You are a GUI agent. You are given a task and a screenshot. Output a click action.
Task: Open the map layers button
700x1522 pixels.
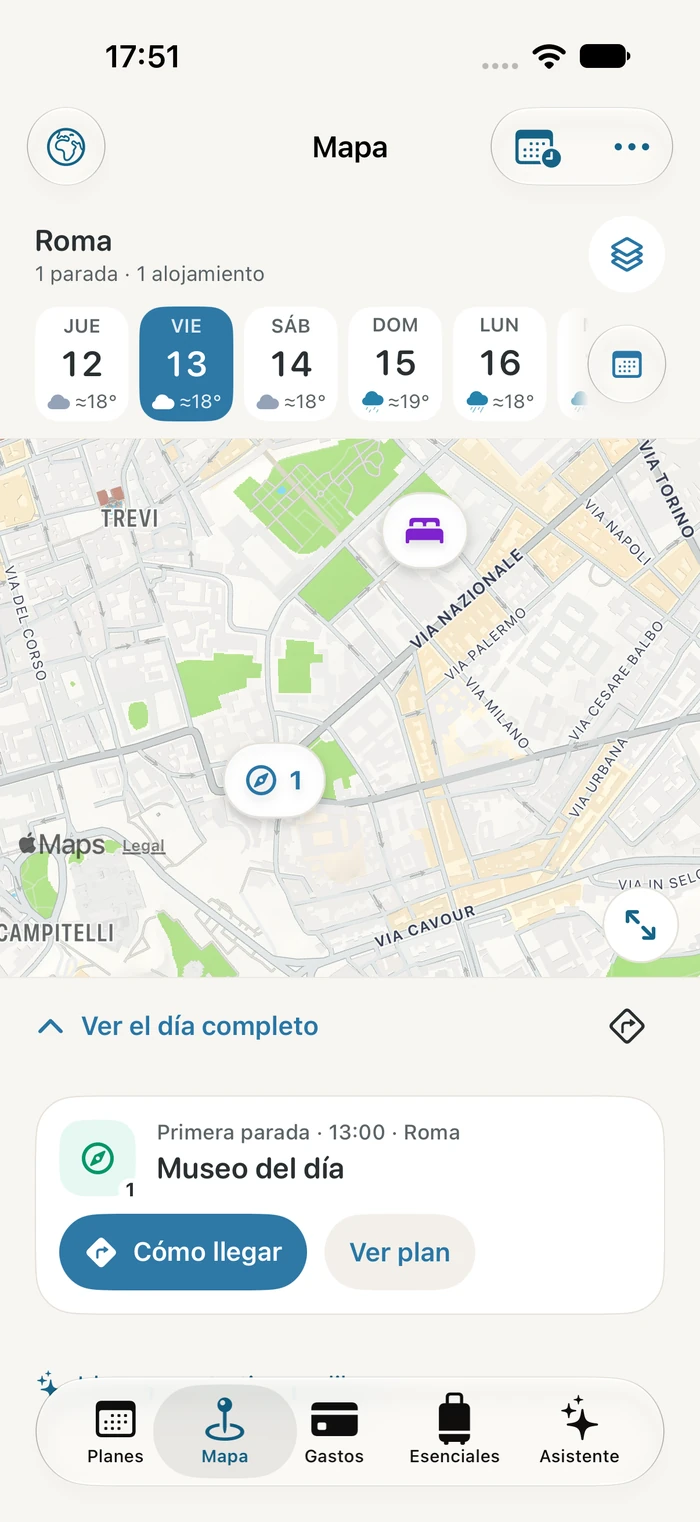coord(626,255)
